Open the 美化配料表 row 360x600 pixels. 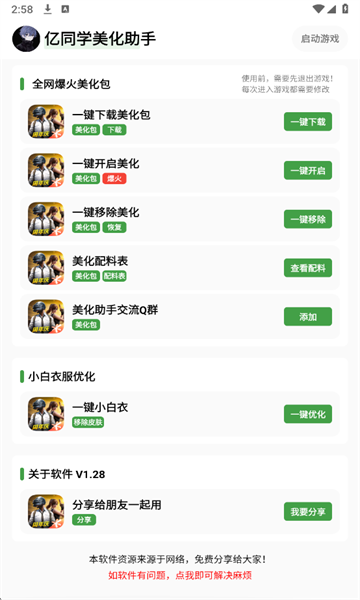click(180, 268)
